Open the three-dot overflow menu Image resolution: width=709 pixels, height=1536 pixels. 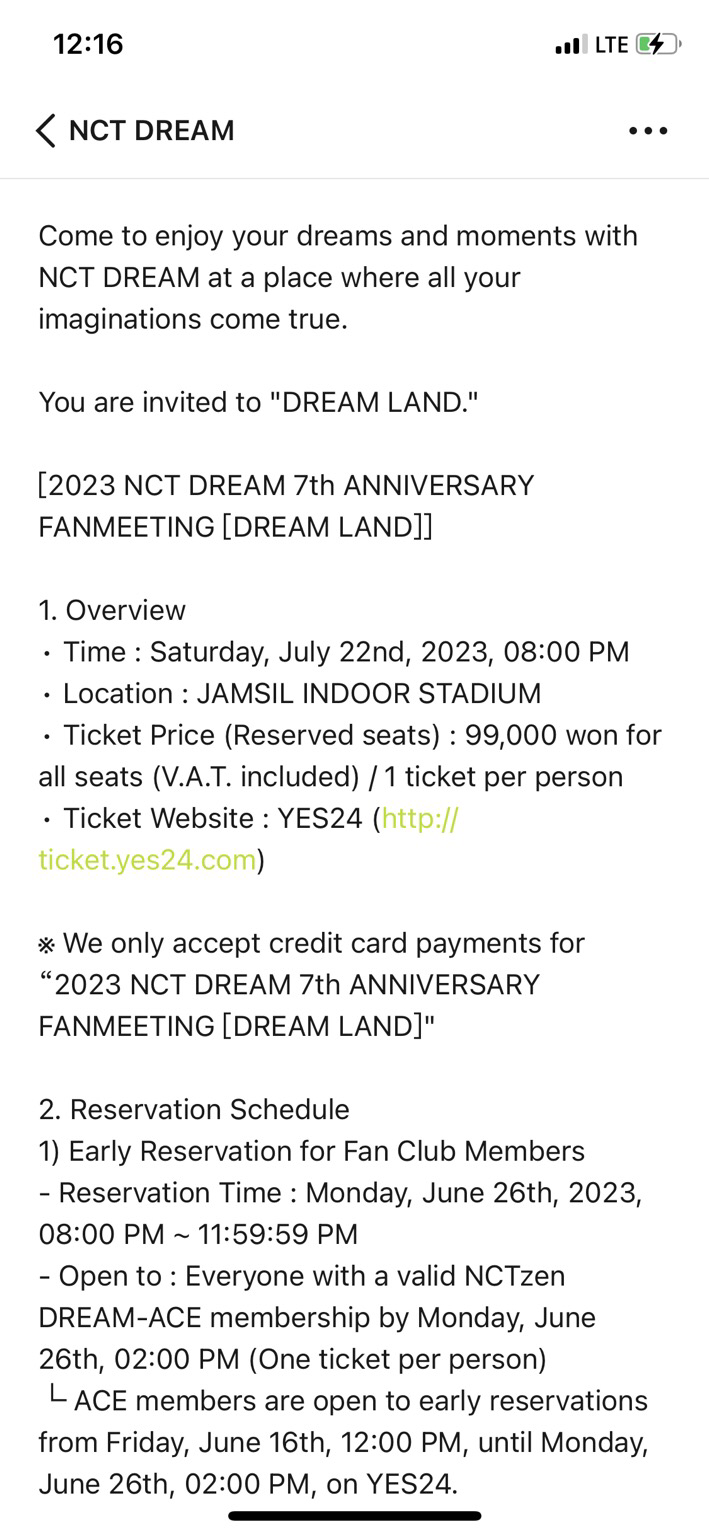648,131
